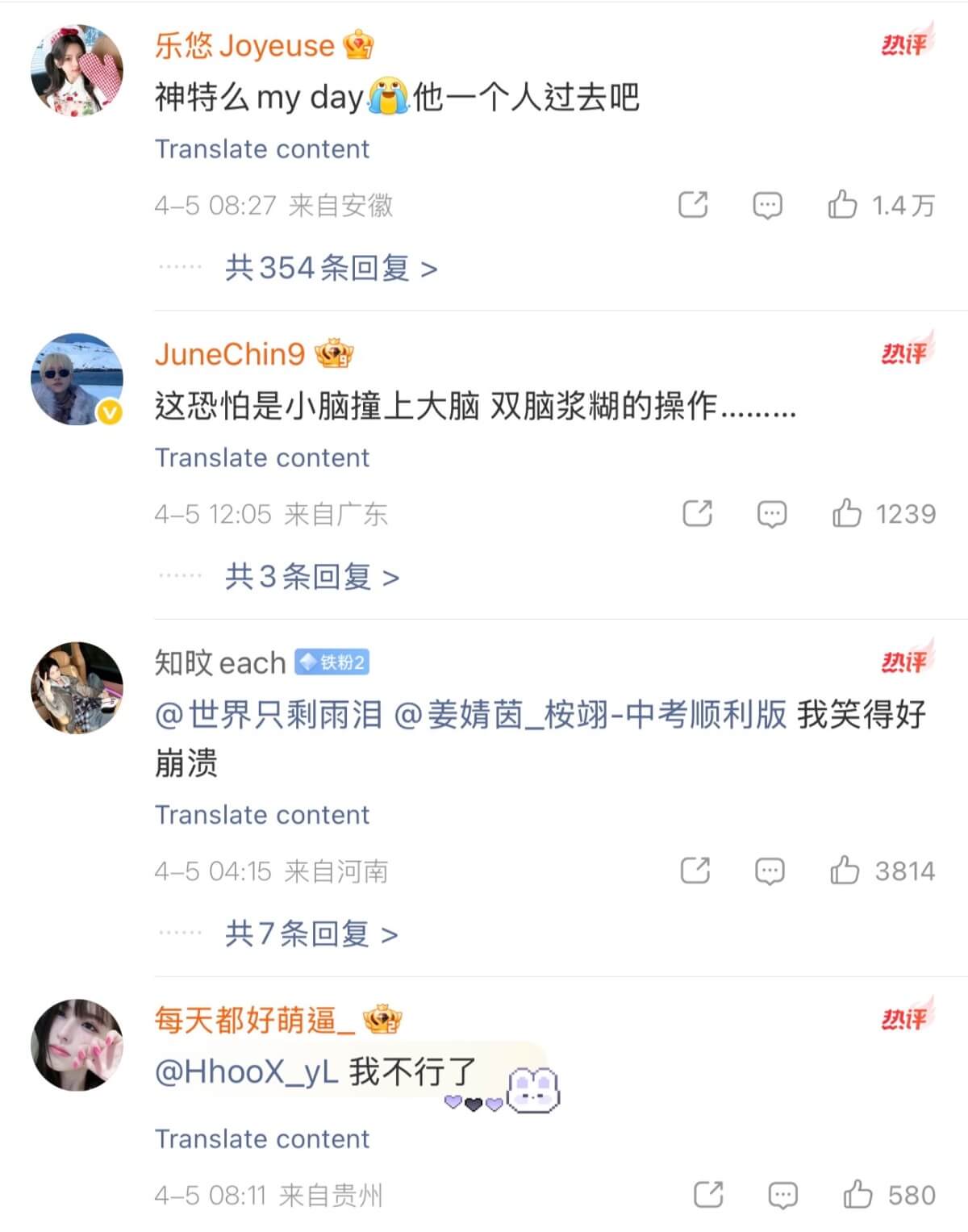The width and height of the screenshot is (968, 1232).
Task: Open the mentioned user @HhooX_yL
Action: 246,1072
